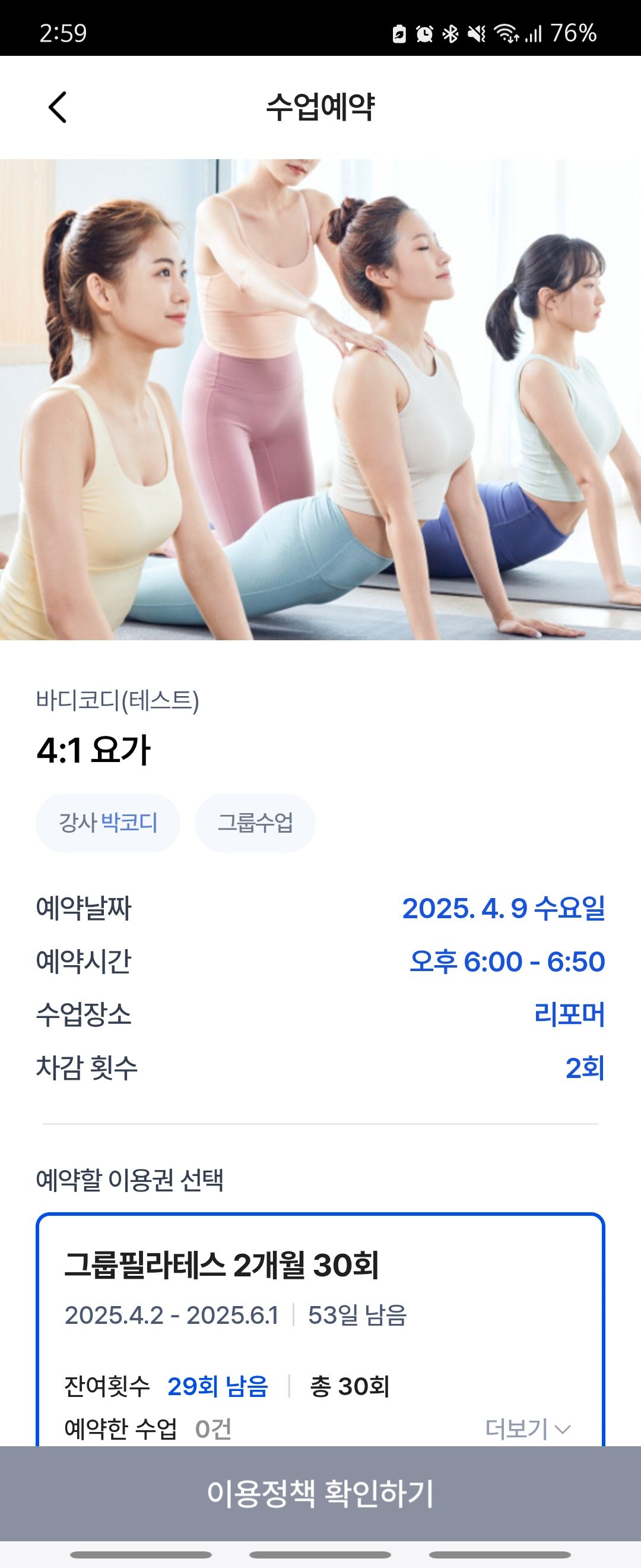Image resolution: width=641 pixels, height=1568 pixels.
Task: Open instructor 박코디's chip
Action: [108, 823]
